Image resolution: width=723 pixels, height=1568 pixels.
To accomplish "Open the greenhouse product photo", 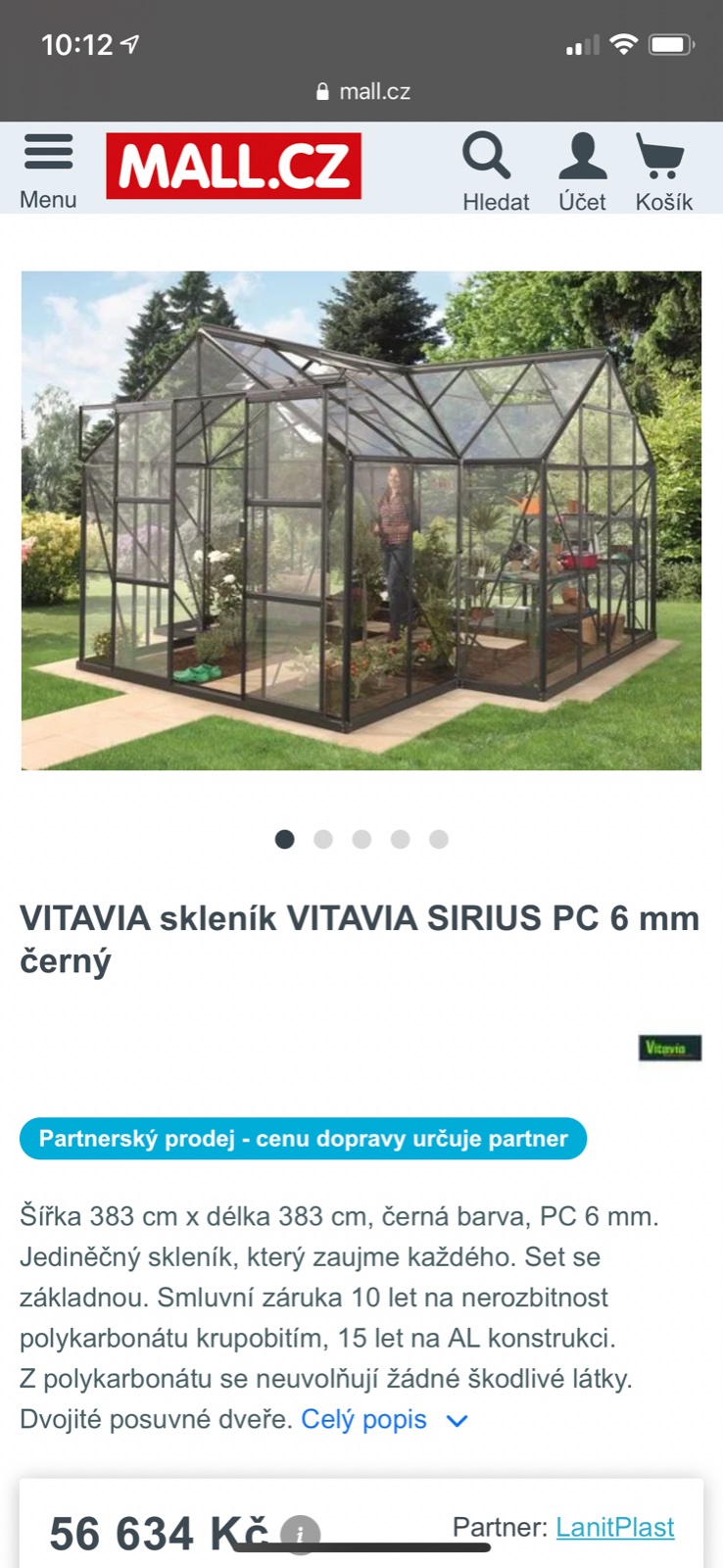I will [x=361, y=519].
